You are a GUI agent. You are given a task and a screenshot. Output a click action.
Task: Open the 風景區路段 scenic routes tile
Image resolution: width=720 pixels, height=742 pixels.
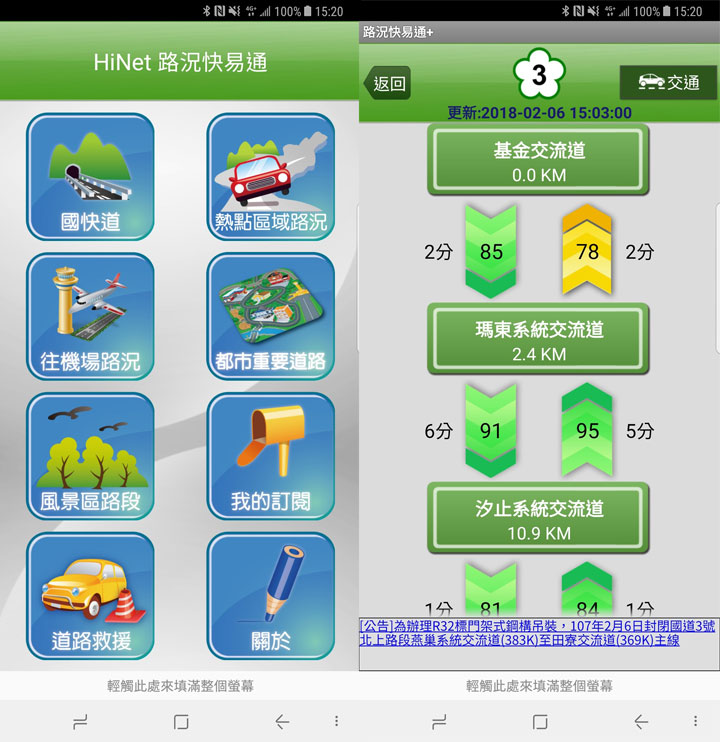click(90, 456)
